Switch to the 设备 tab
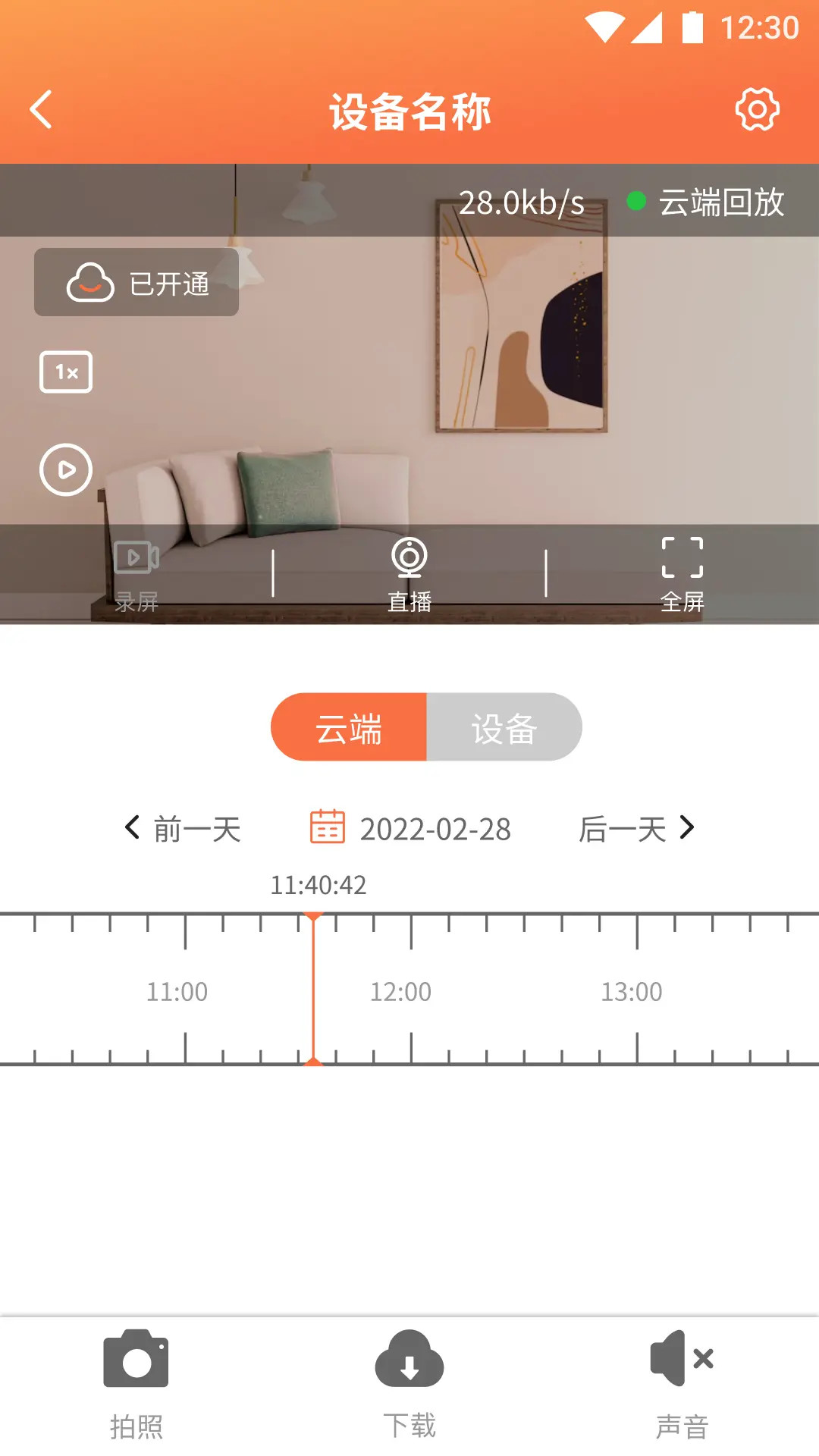The width and height of the screenshot is (819, 1456). click(504, 726)
